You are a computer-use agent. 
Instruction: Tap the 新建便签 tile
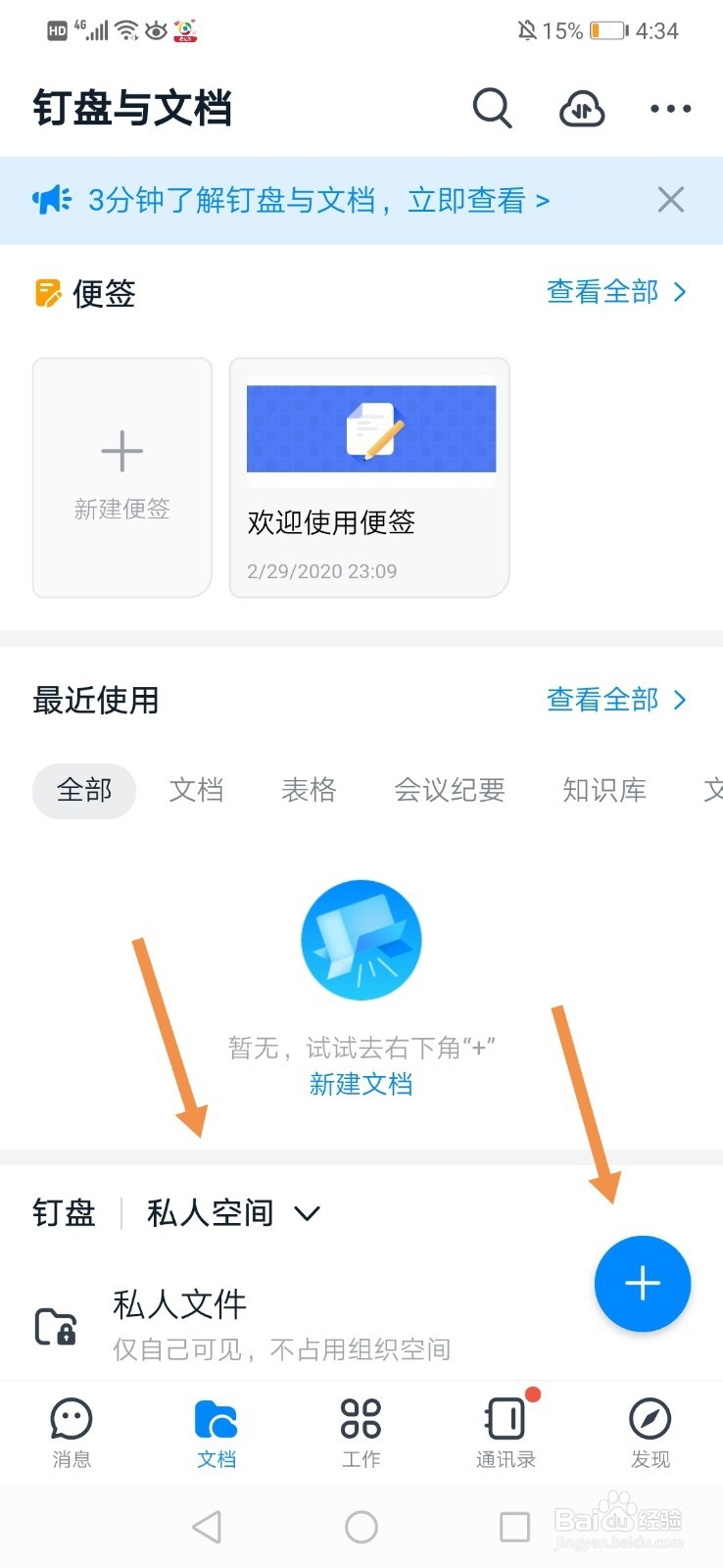coord(121,476)
